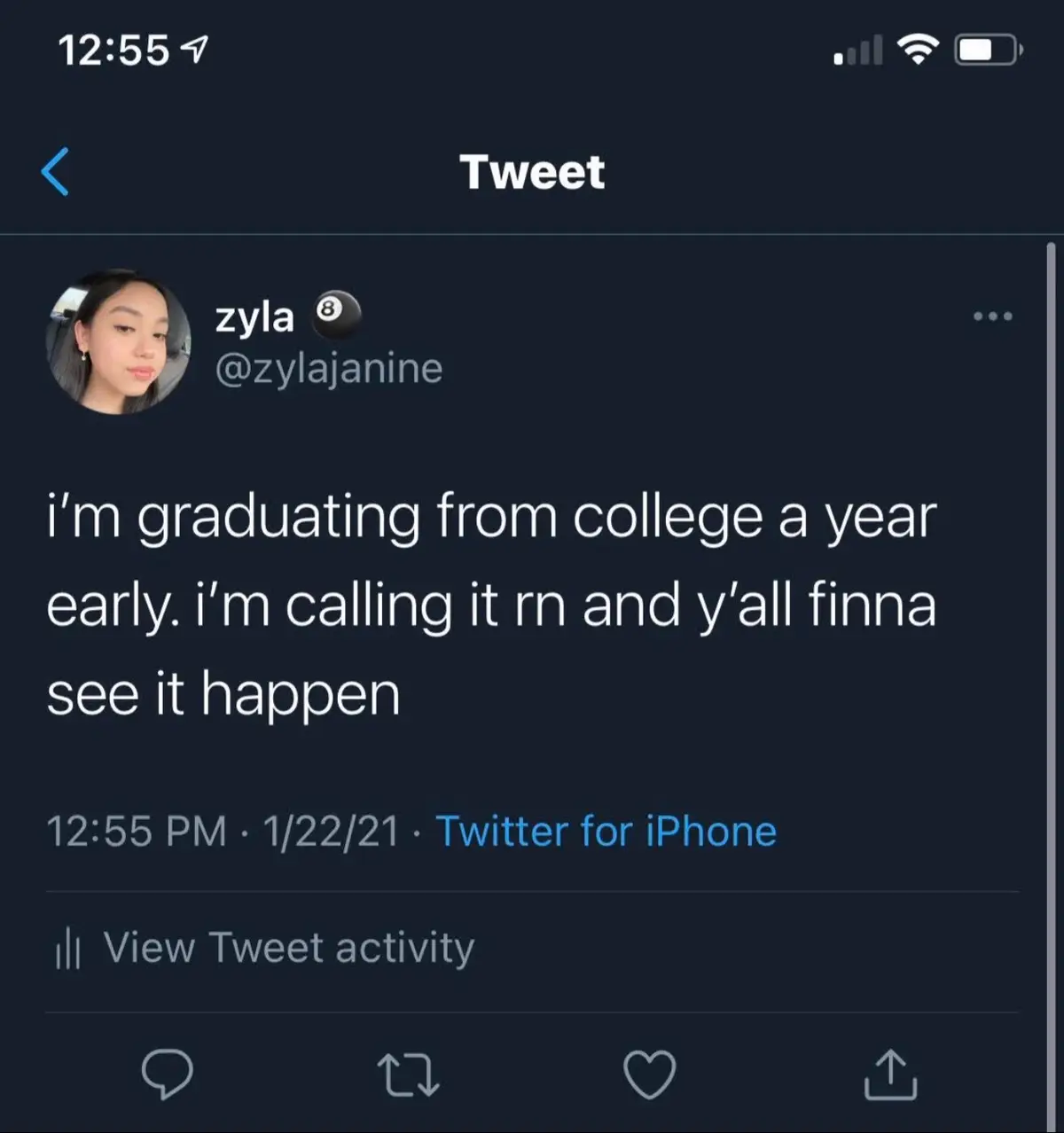Open zyla's profile photo
This screenshot has height=1133, width=1064.
(x=116, y=343)
